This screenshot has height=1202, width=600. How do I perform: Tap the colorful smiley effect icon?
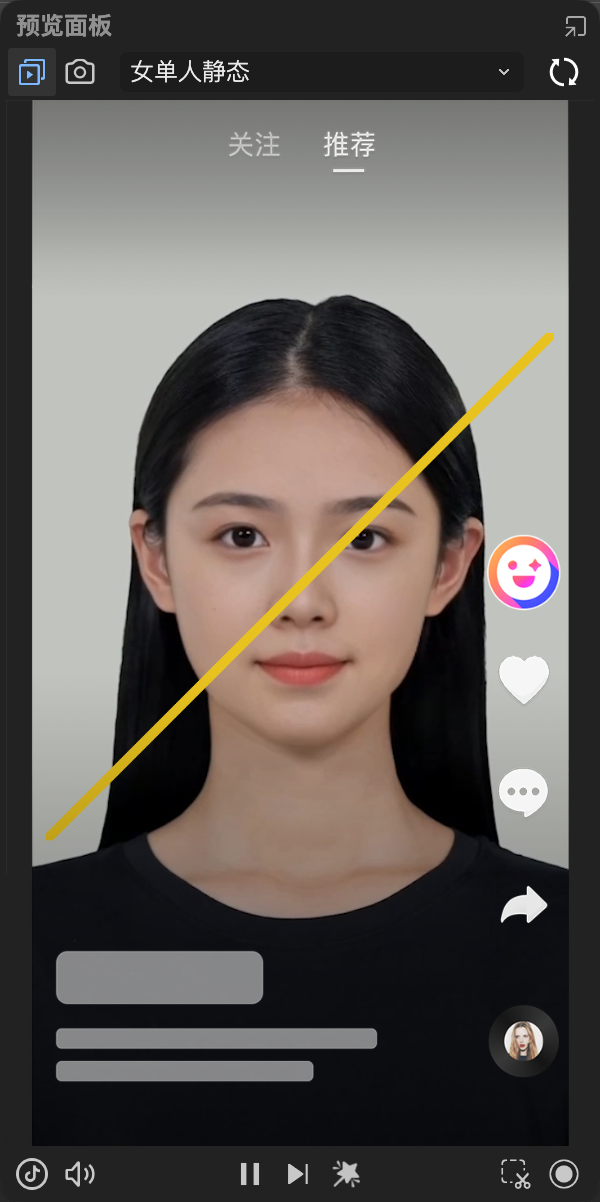click(x=523, y=573)
